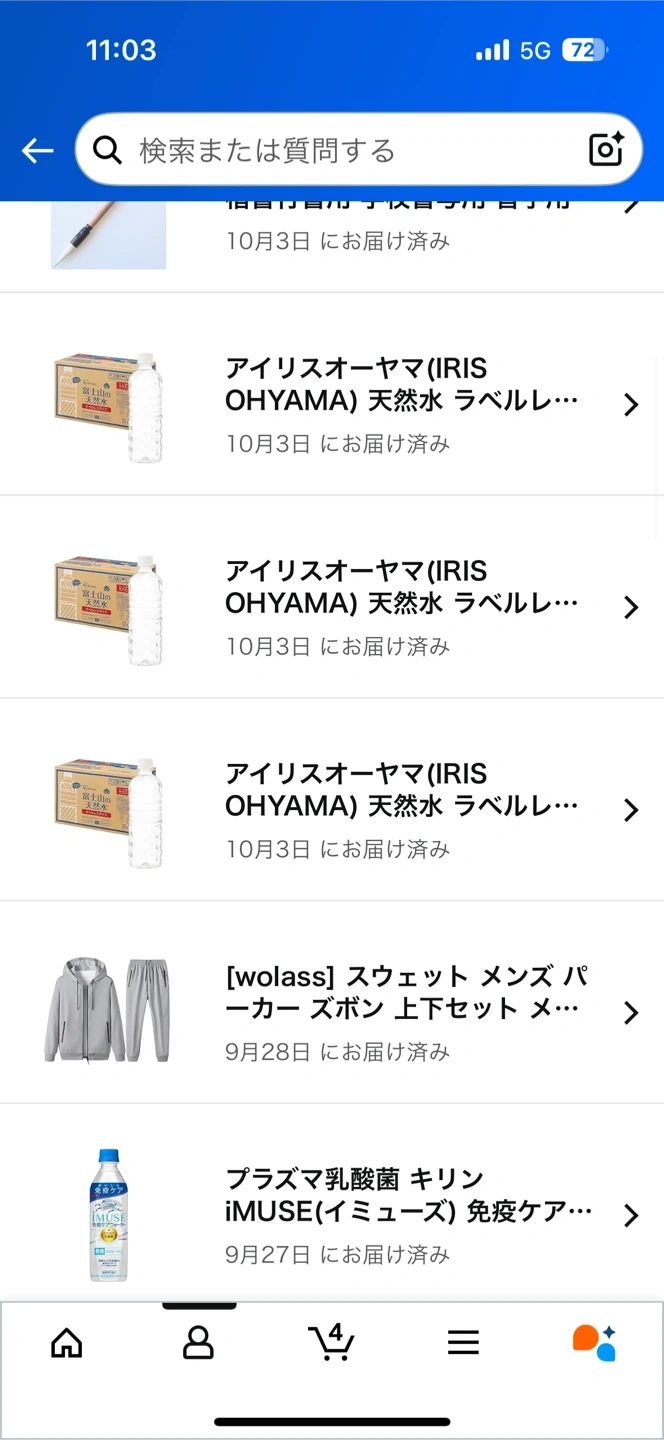Open the hamburger menu tab
This screenshot has height=1440, width=664.
tap(463, 1343)
